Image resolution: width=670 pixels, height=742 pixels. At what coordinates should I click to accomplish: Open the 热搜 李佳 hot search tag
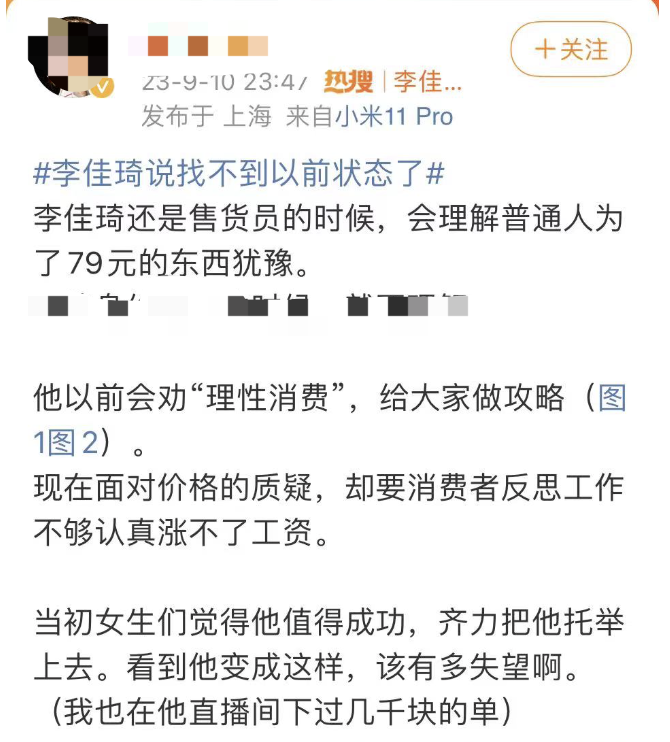[392, 82]
